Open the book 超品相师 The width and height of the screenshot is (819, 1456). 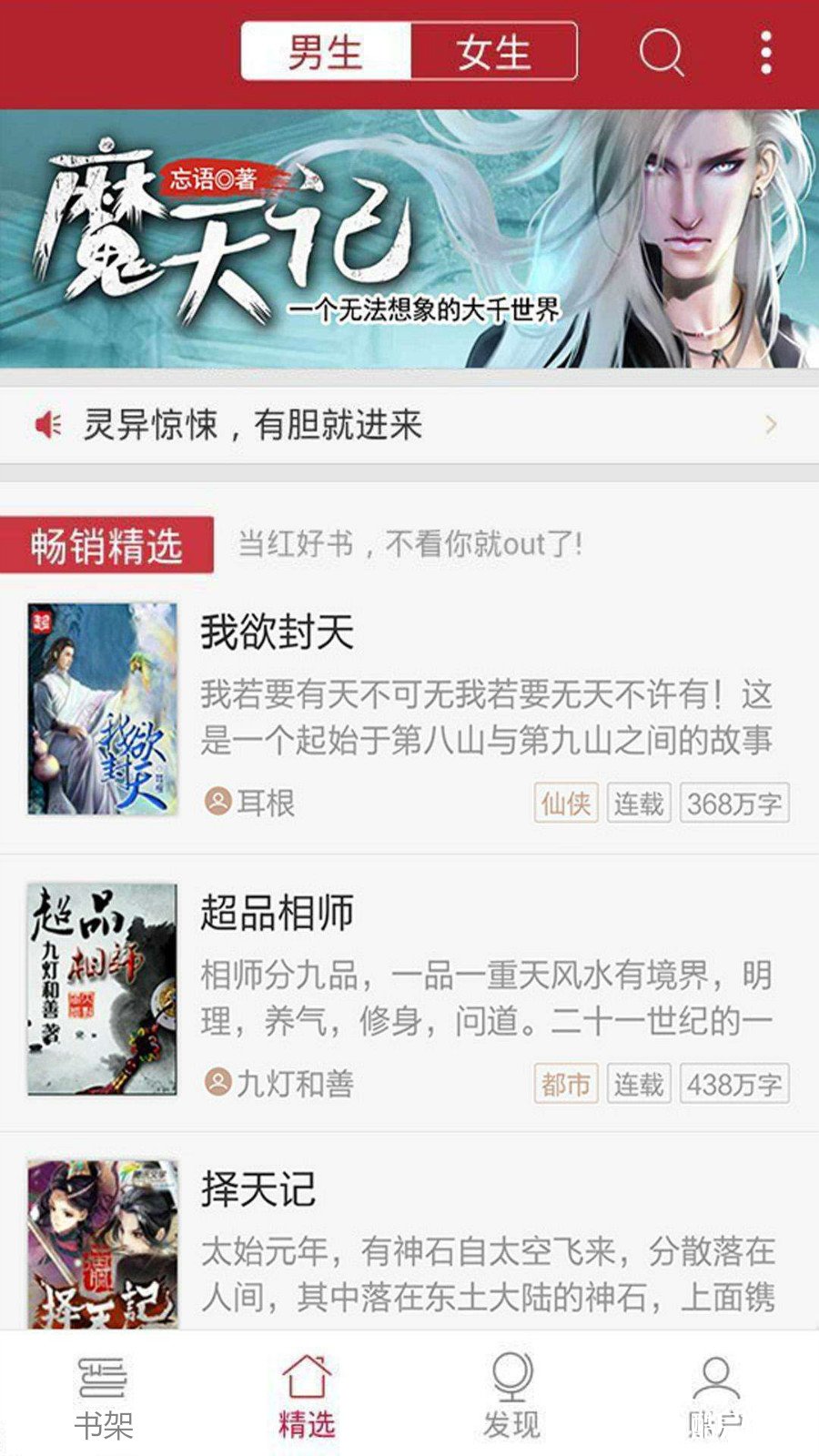click(x=277, y=912)
